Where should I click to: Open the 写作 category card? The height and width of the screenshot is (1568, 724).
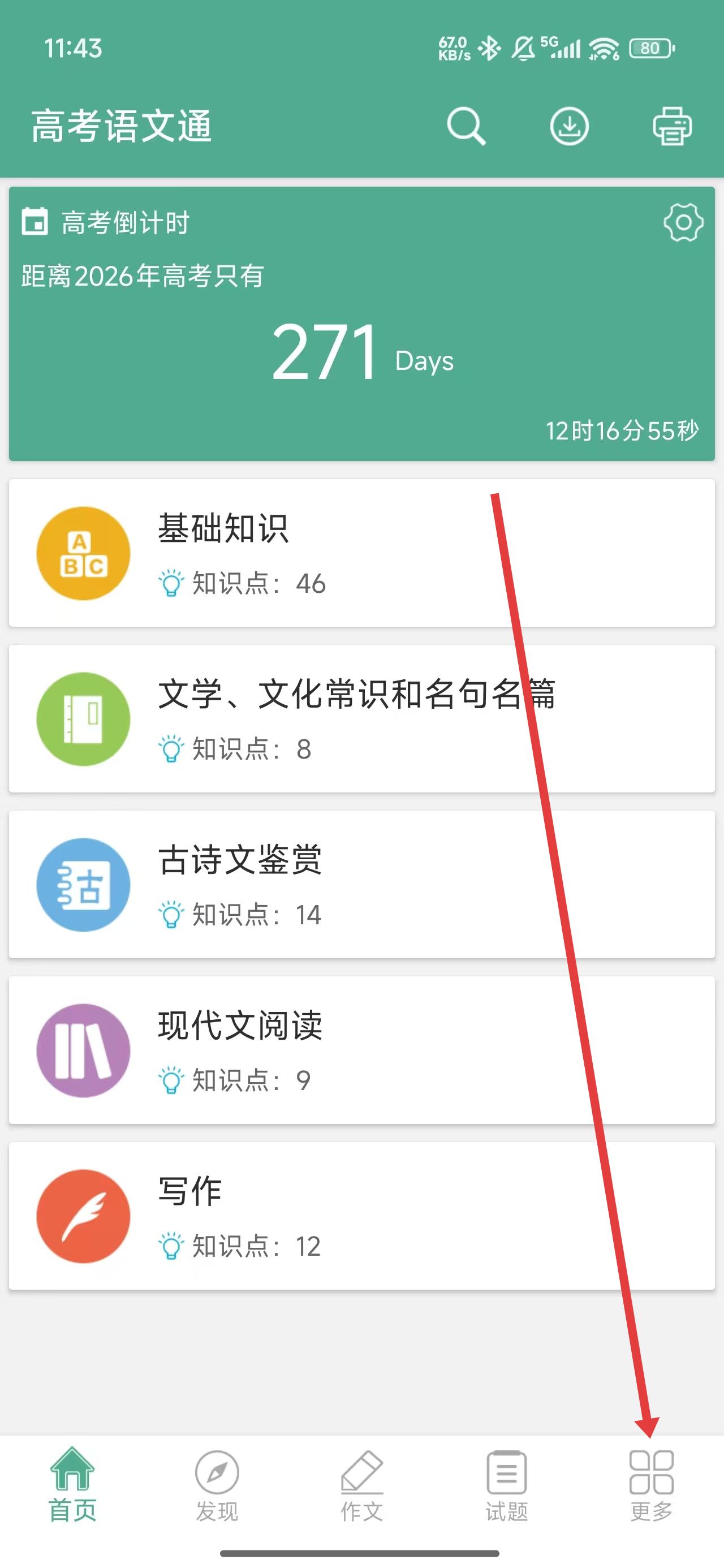[361, 1216]
